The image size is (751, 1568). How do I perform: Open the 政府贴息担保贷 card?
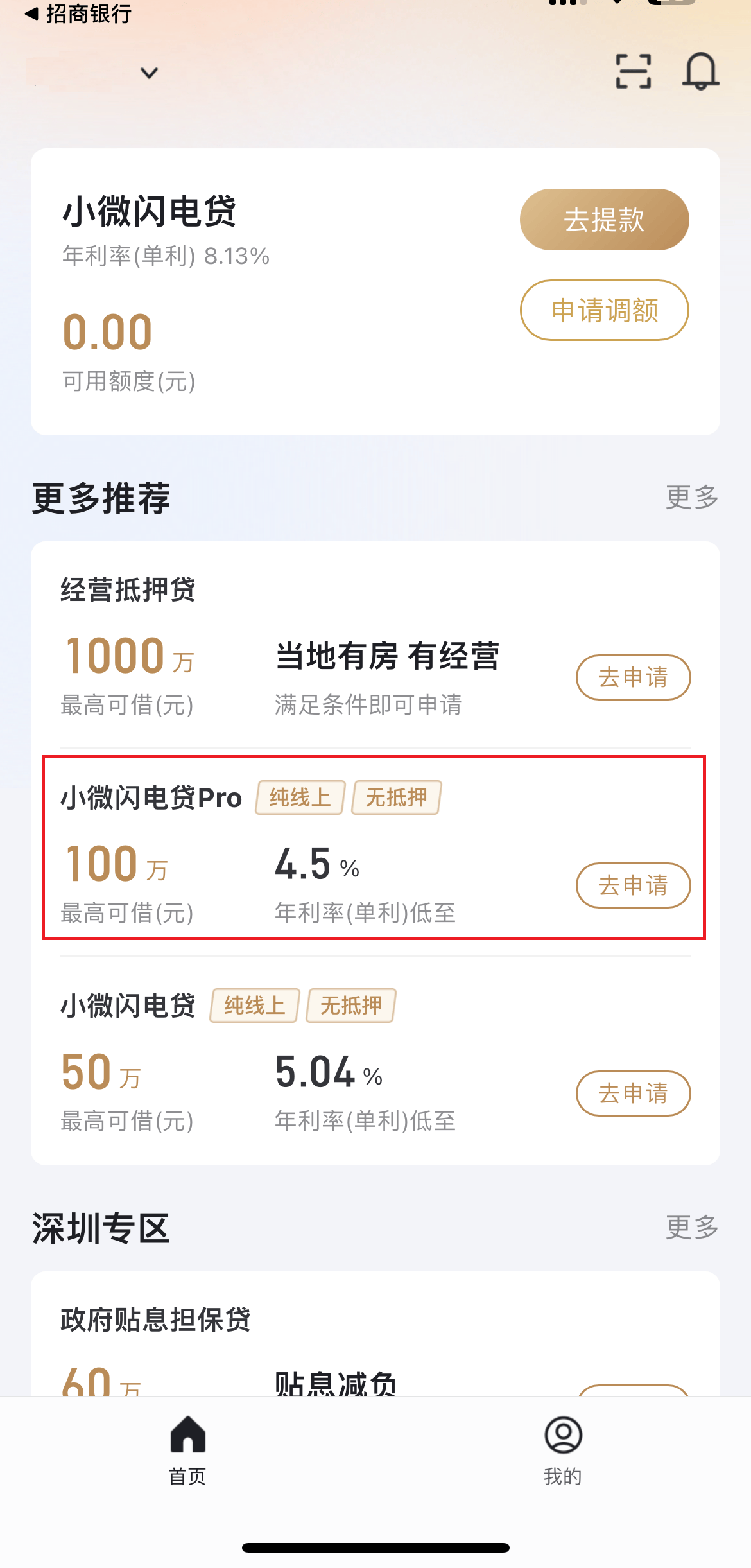click(376, 1334)
